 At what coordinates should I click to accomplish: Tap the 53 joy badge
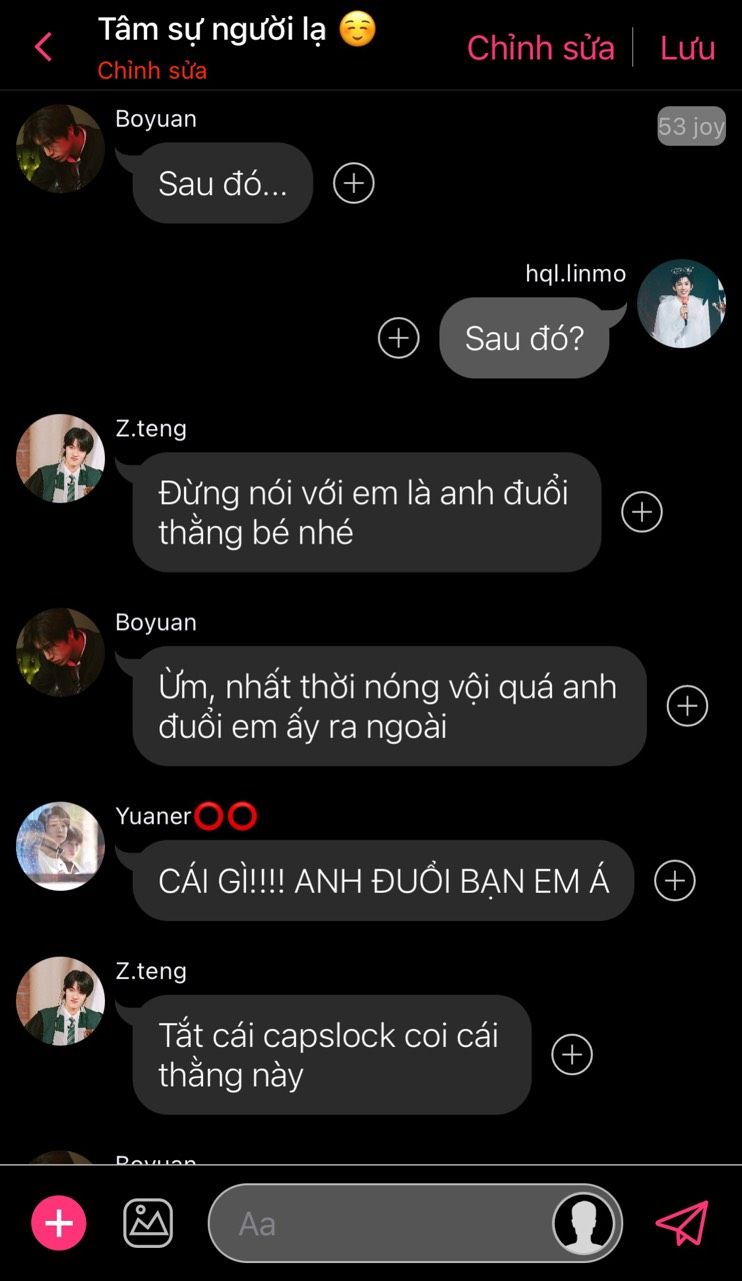(x=691, y=127)
